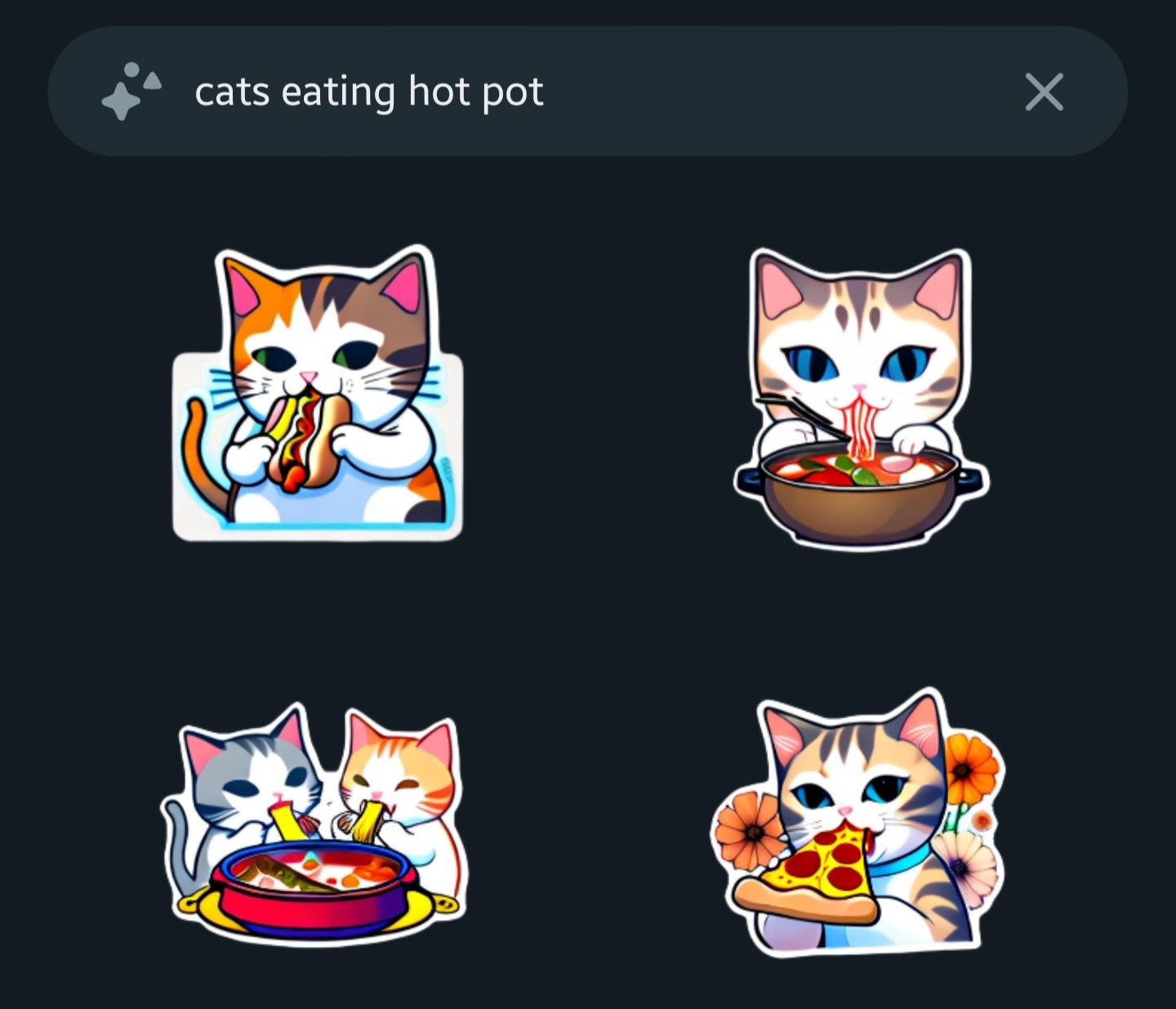Pick the two cats sharing hot pot sticker
This screenshot has height=1009, width=1176.
pos(314,825)
